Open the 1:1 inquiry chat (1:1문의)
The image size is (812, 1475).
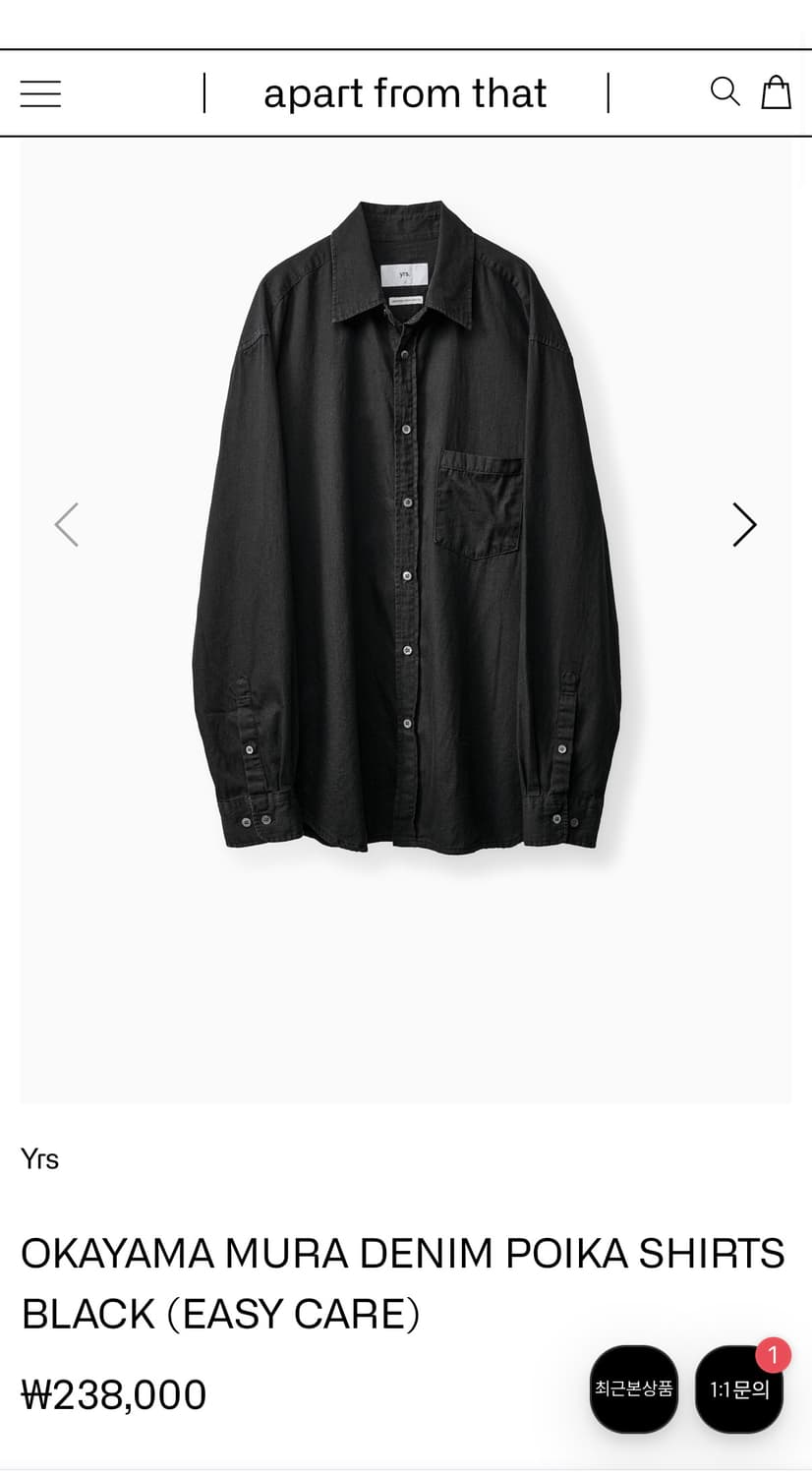739,1388
